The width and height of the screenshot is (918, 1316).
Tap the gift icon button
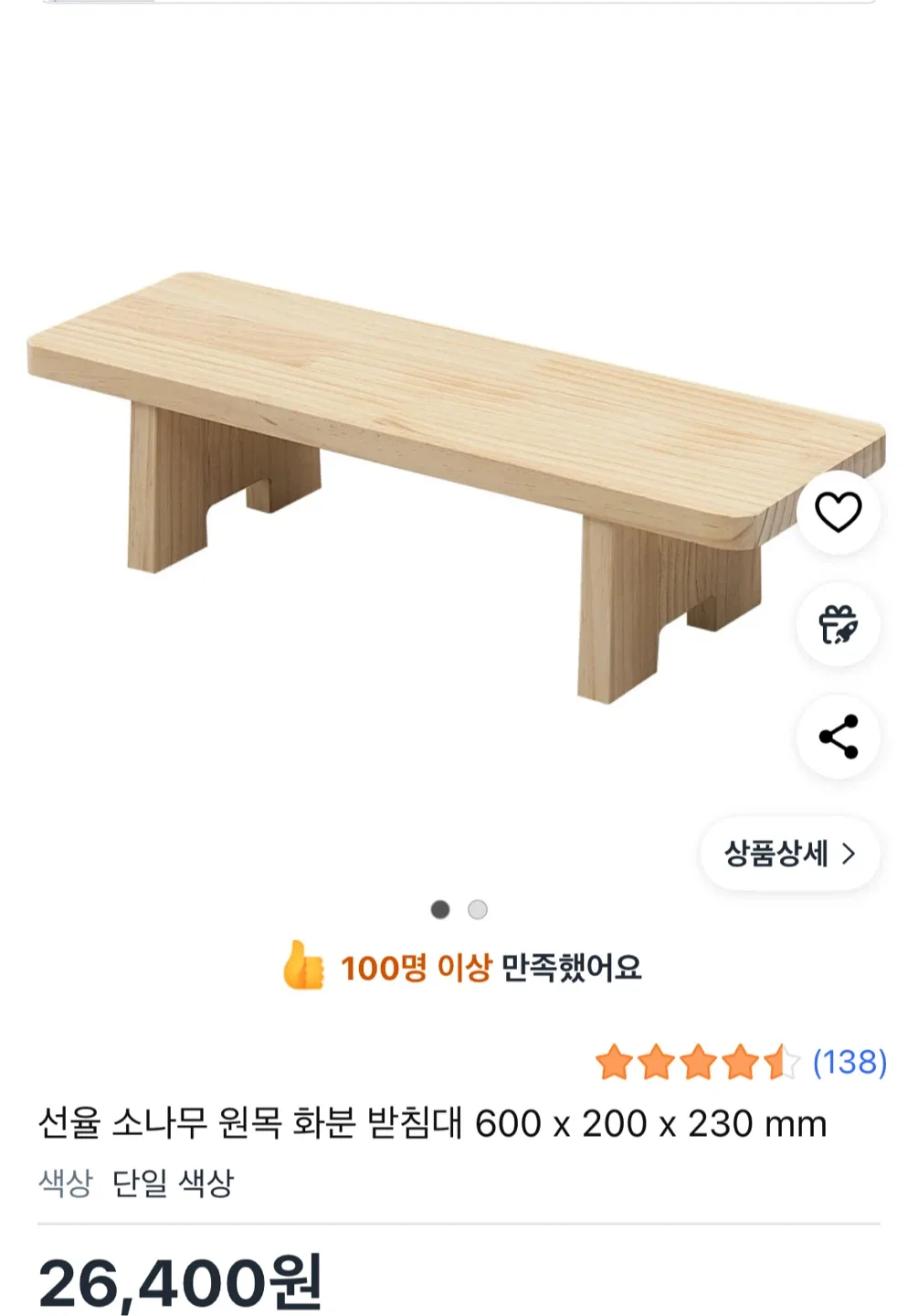click(838, 625)
